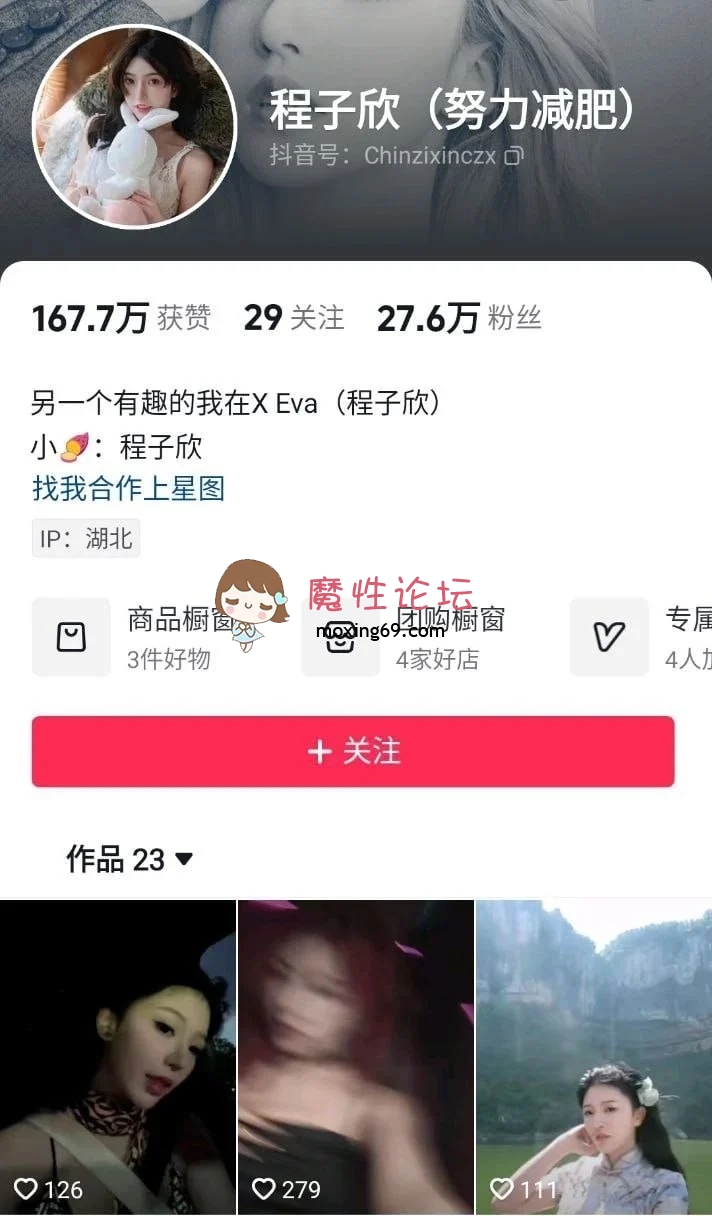Follow this user with the red 关注 button
The height and width of the screenshot is (1216, 712).
(x=353, y=751)
